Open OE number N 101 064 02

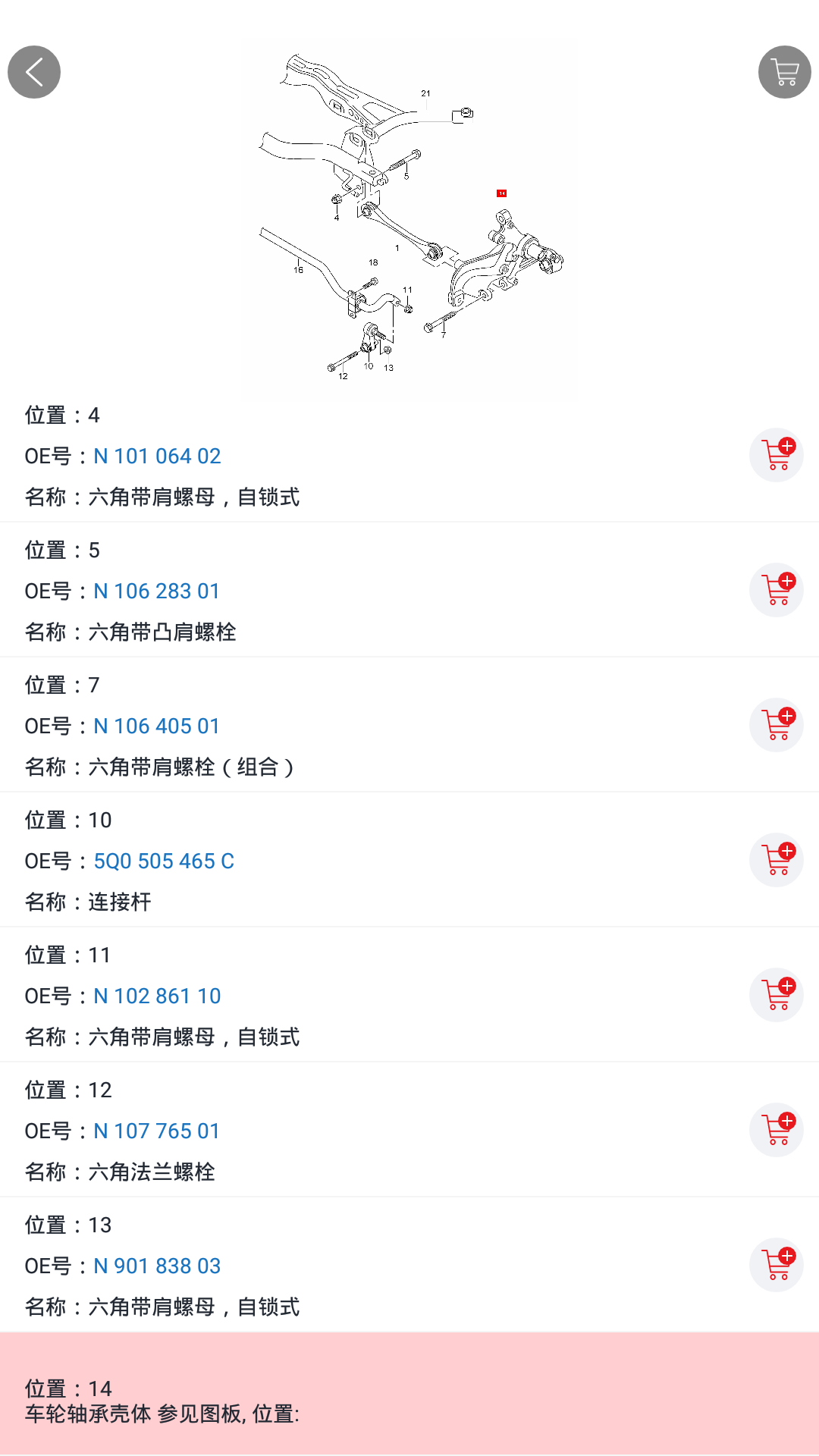click(157, 457)
